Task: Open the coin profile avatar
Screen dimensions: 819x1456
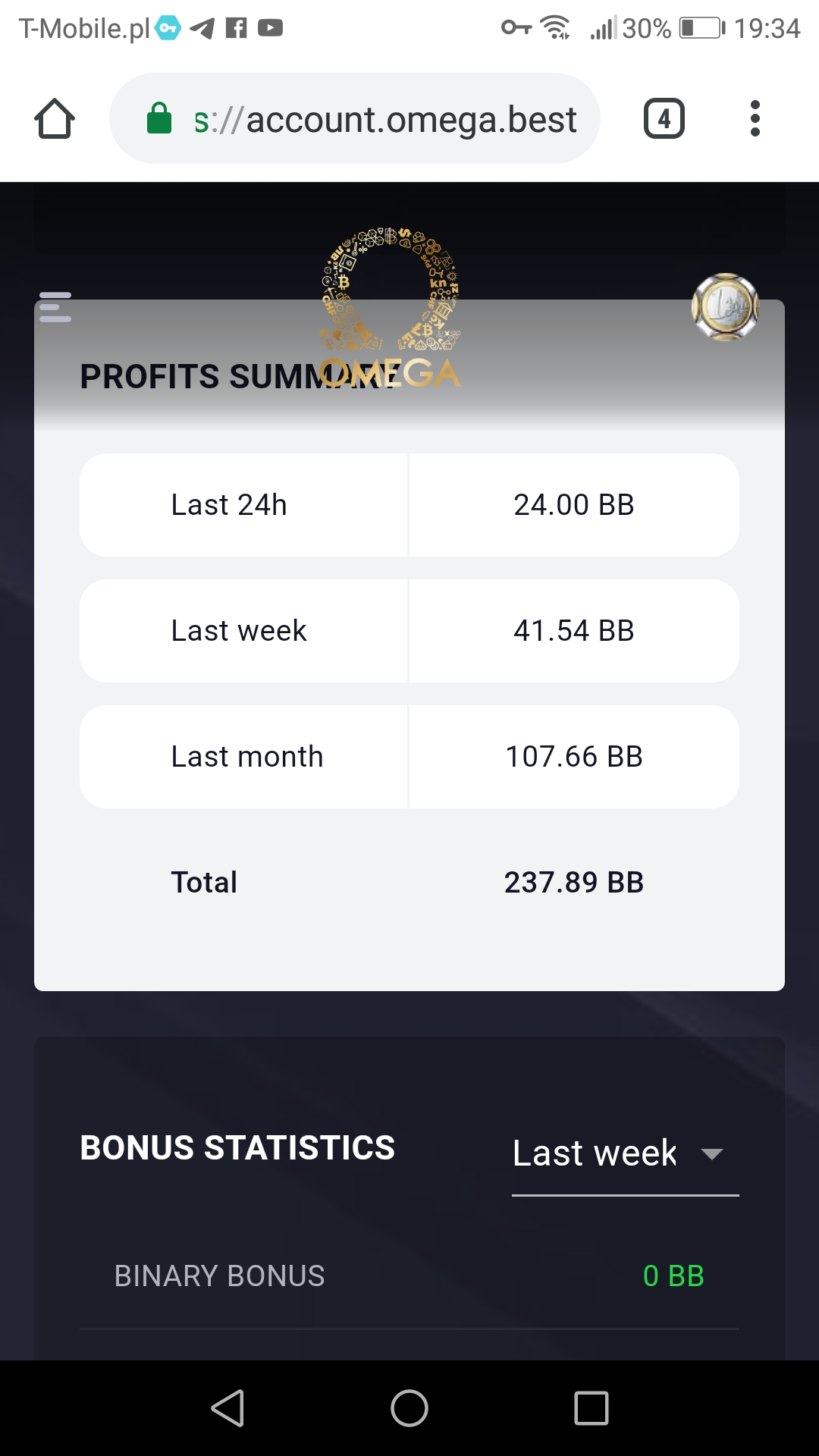Action: click(725, 307)
